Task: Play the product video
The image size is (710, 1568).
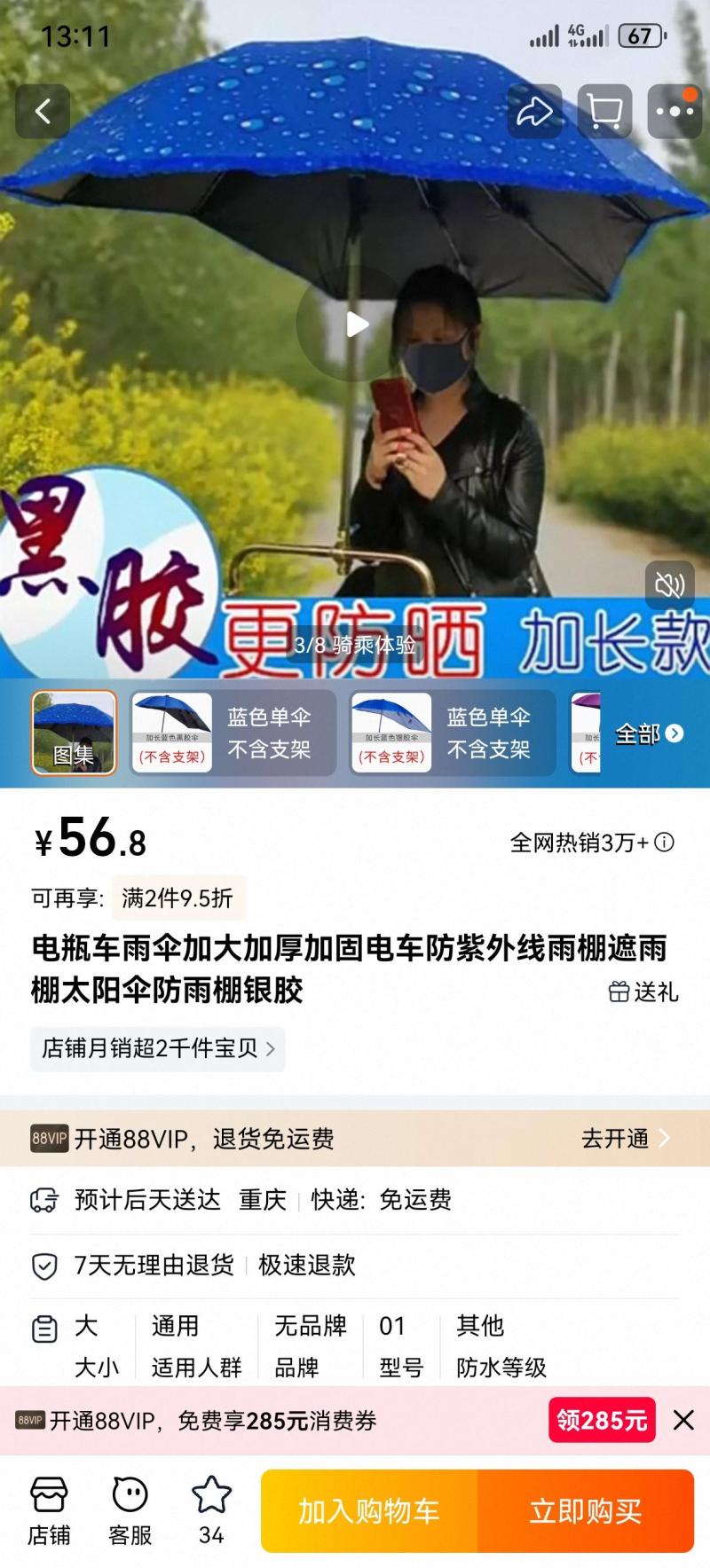Action: coord(355,325)
